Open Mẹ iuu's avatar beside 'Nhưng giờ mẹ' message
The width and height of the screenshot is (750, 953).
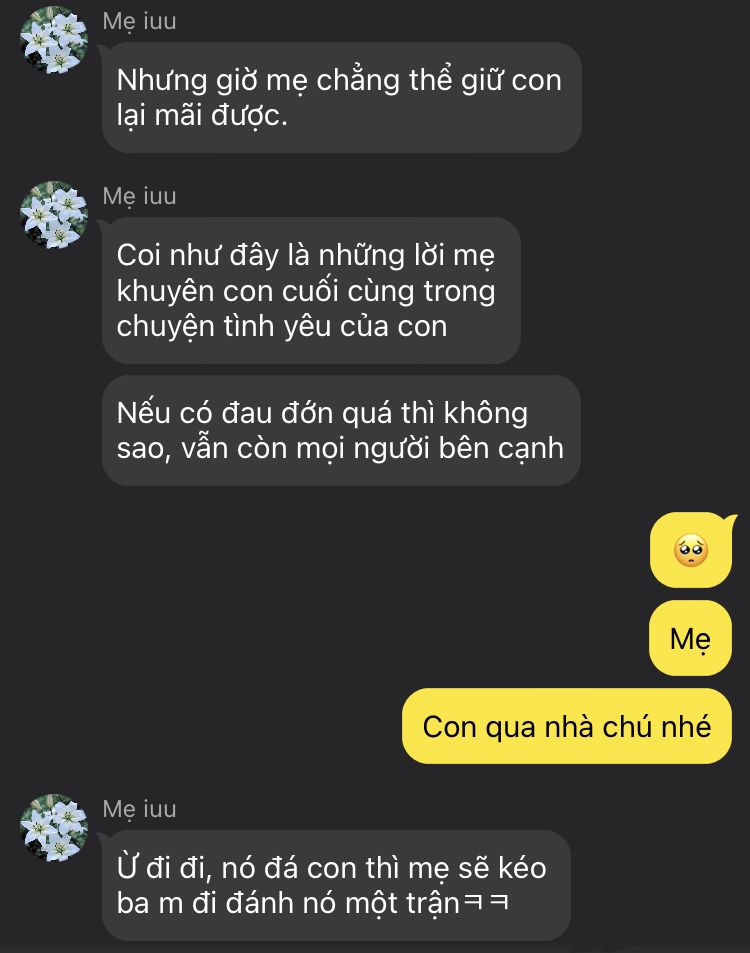point(54,40)
